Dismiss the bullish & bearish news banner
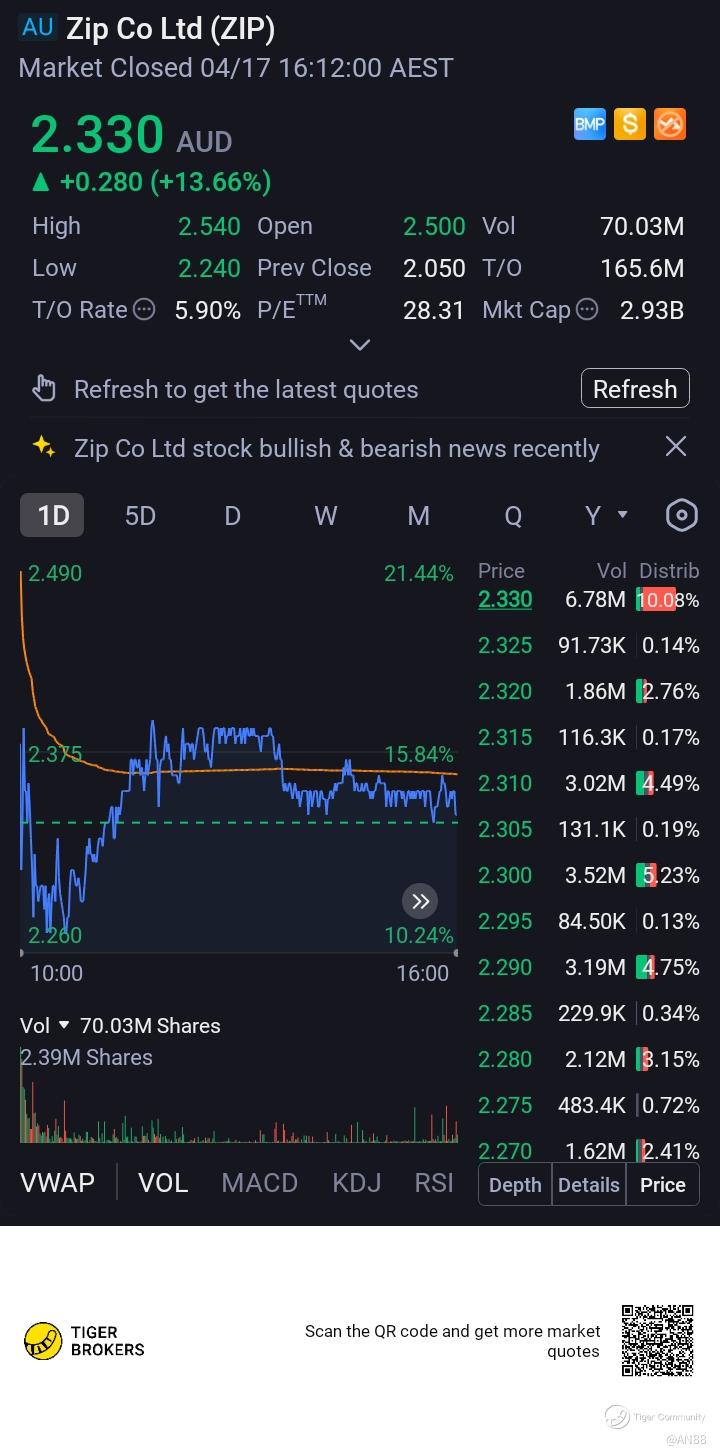Viewport: 720px width, 1456px height. [x=676, y=447]
